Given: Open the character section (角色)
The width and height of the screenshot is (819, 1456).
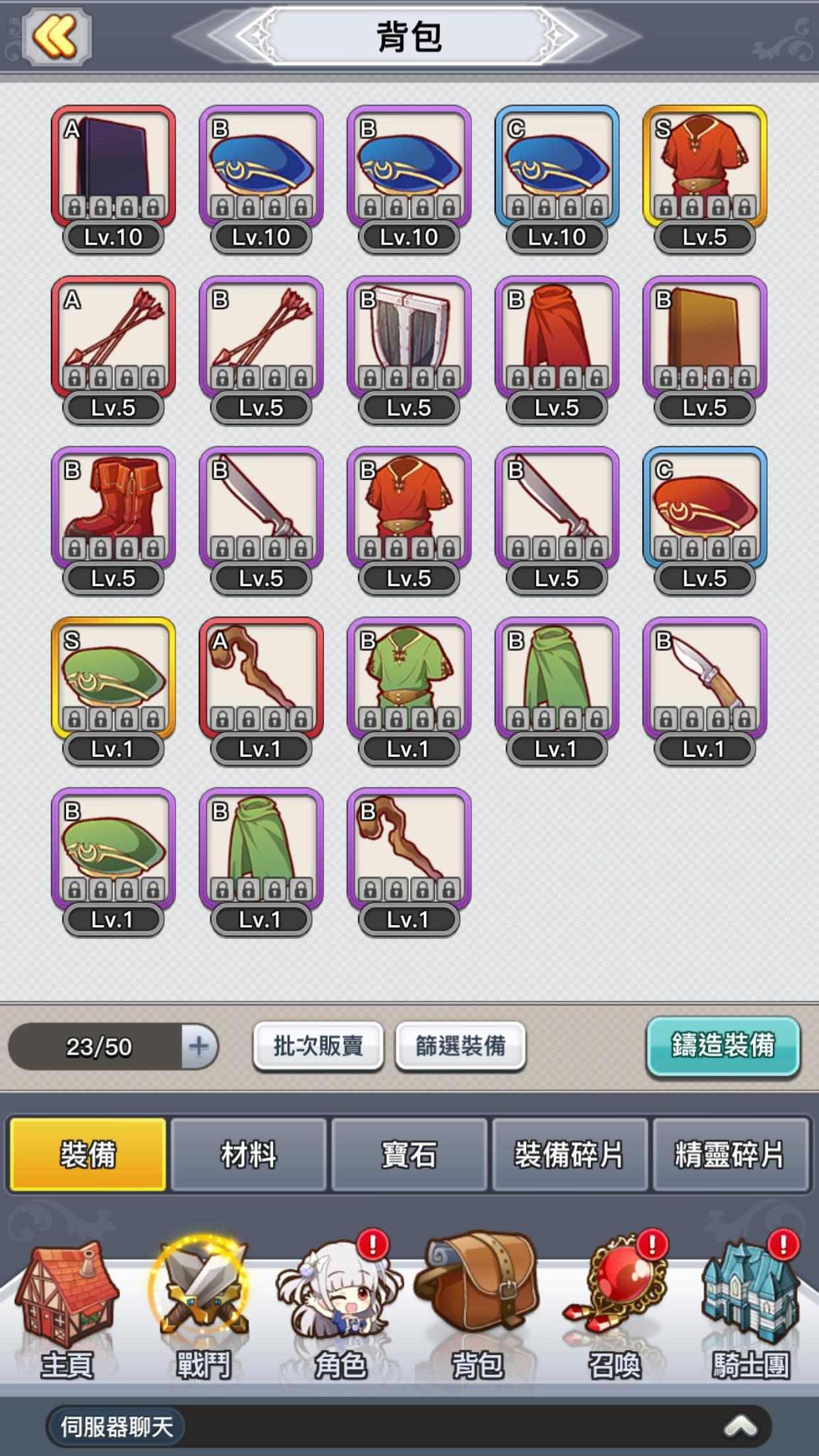Looking at the screenshot, I should (340, 1312).
